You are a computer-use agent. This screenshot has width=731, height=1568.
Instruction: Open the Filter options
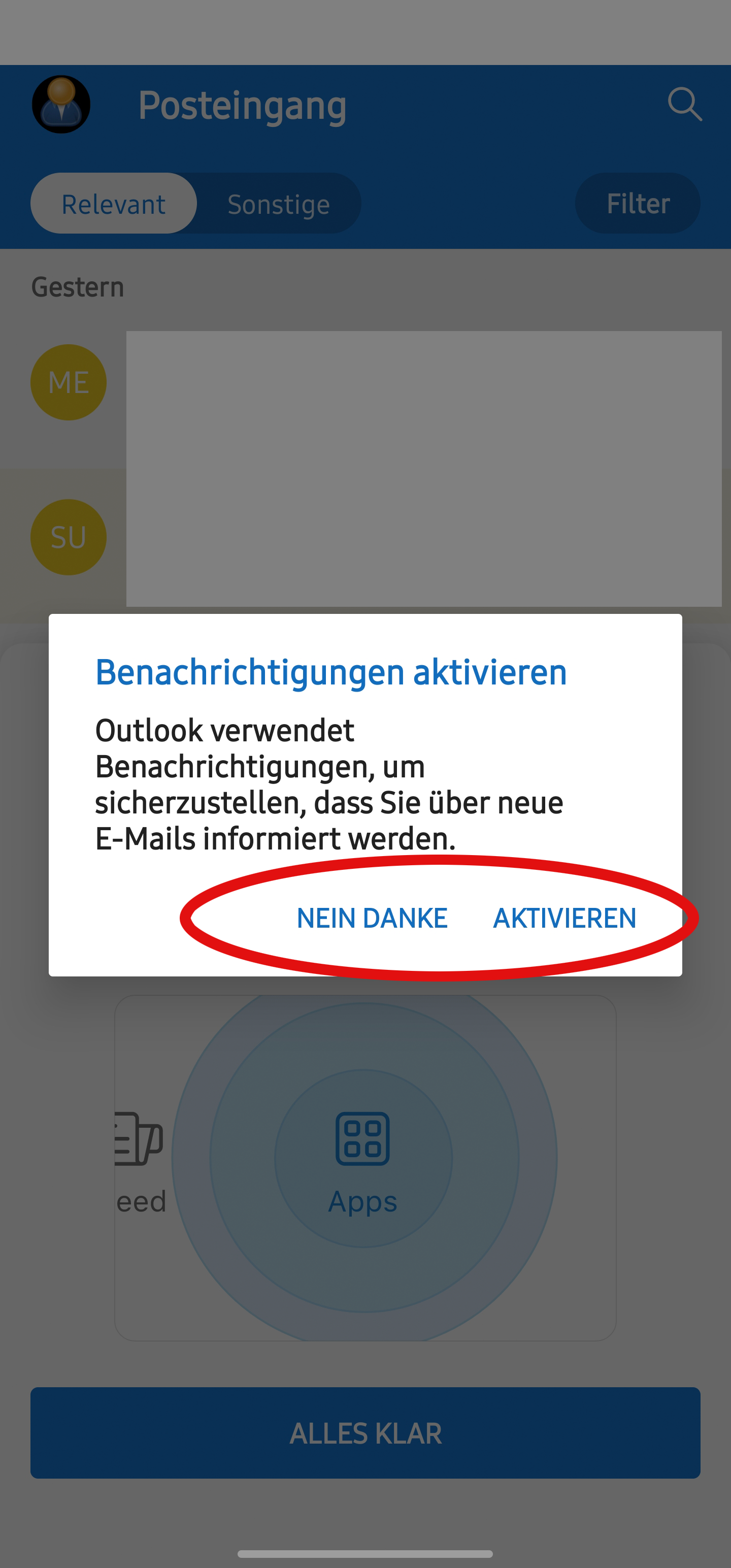point(637,204)
